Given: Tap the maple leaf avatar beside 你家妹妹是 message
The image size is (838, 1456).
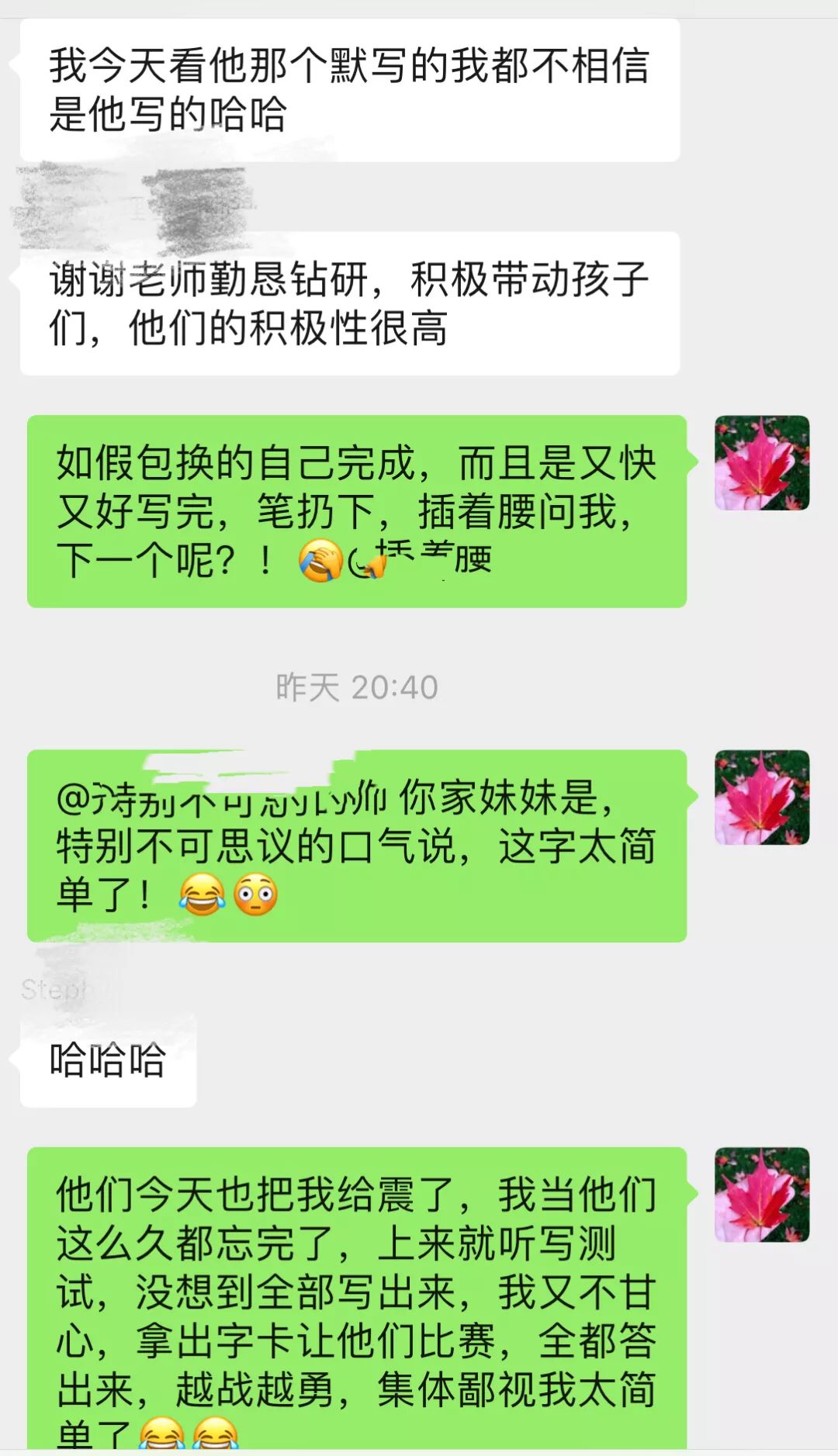Looking at the screenshot, I should pos(761,797).
